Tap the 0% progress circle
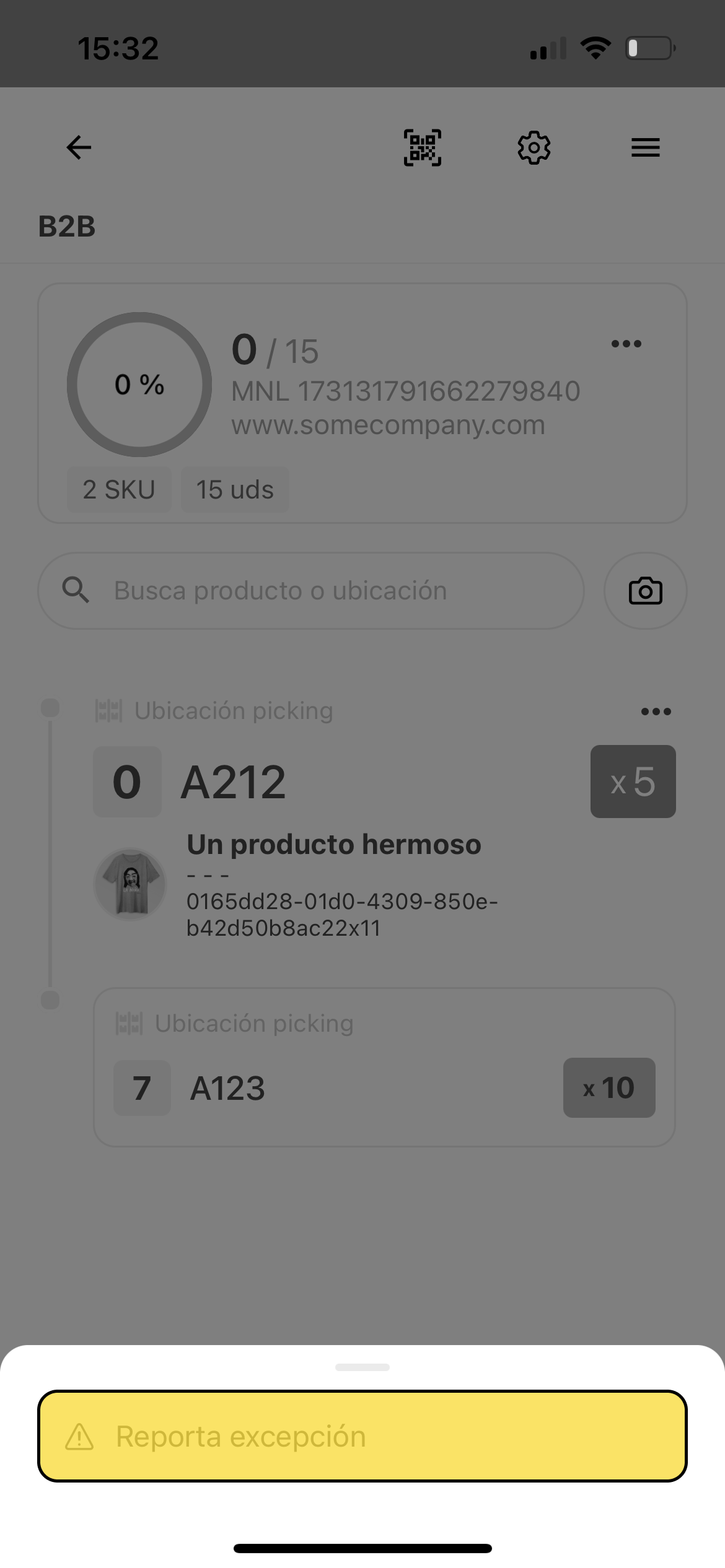 point(139,385)
